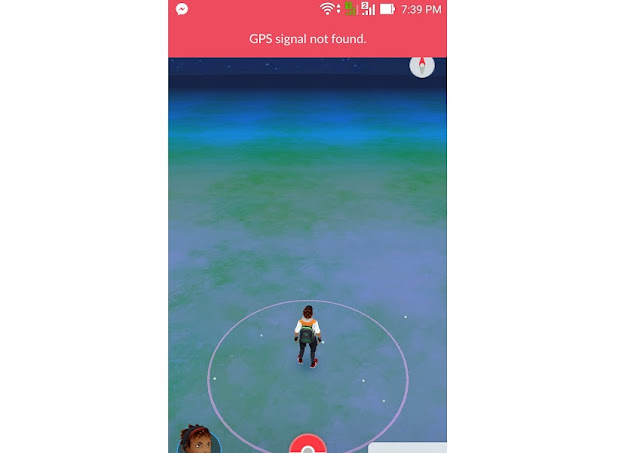Image resolution: width=640 pixels, height=453 pixels.
Task: Open the nearby Pokémon panel
Action: (x=407, y=447)
